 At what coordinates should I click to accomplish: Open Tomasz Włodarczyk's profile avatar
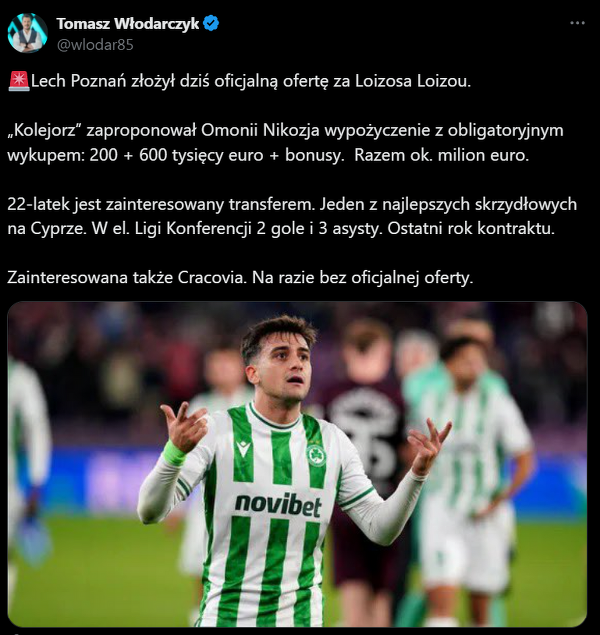pyautogui.click(x=27, y=32)
